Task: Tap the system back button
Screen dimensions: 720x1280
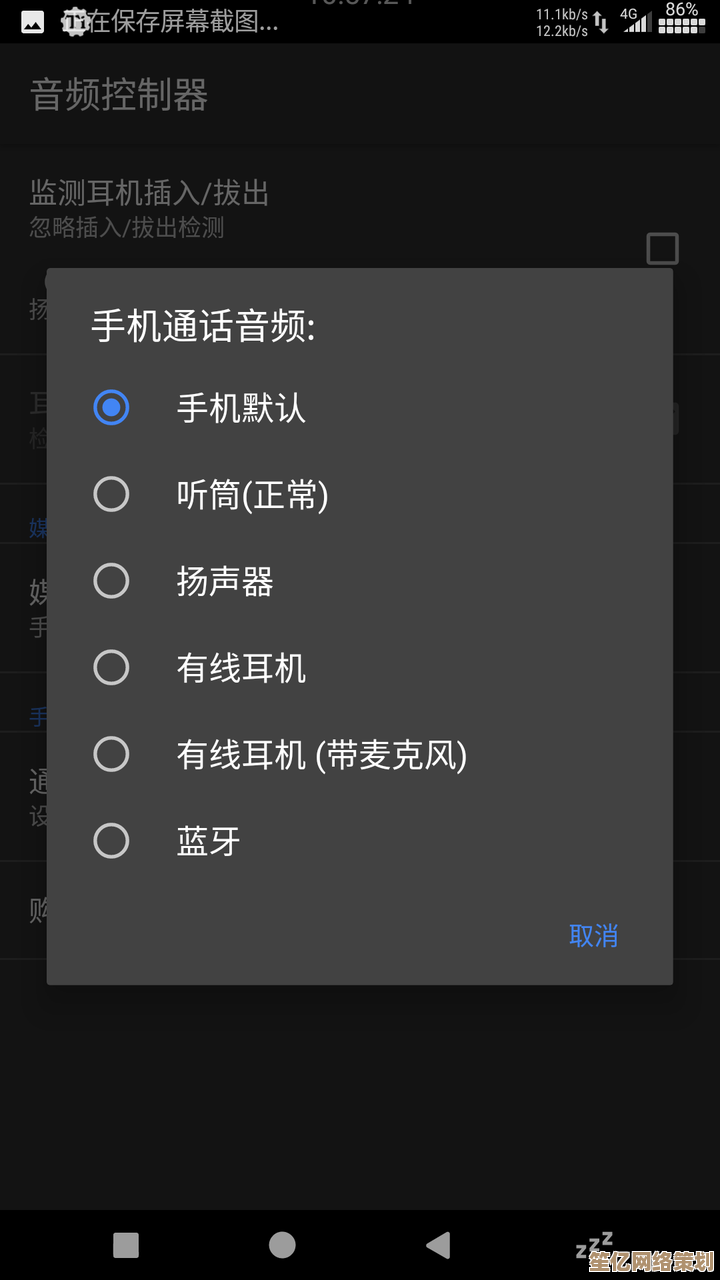Action: (x=438, y=1244)
